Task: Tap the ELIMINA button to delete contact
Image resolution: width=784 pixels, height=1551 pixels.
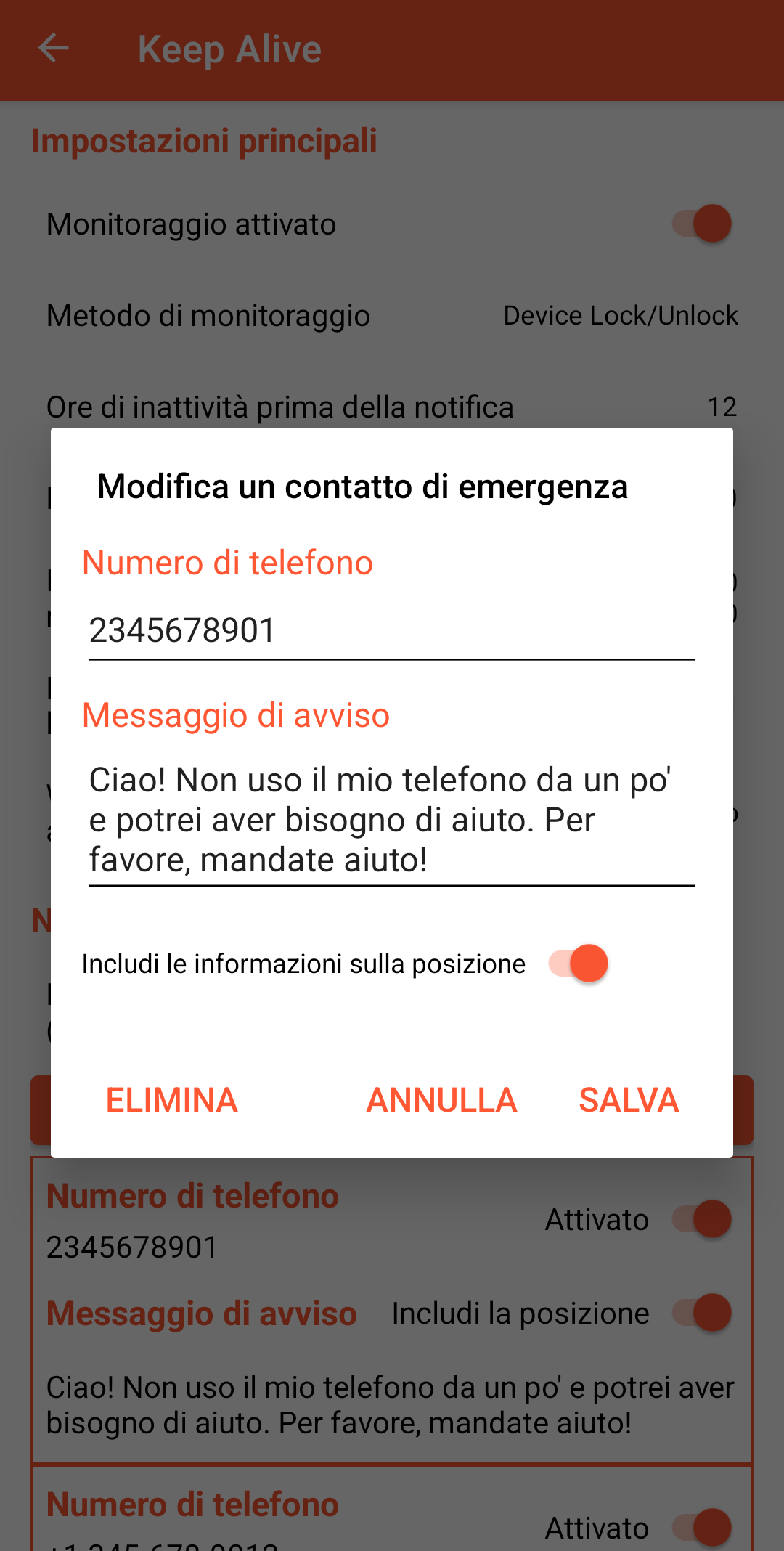Action: click(172, 1100)
